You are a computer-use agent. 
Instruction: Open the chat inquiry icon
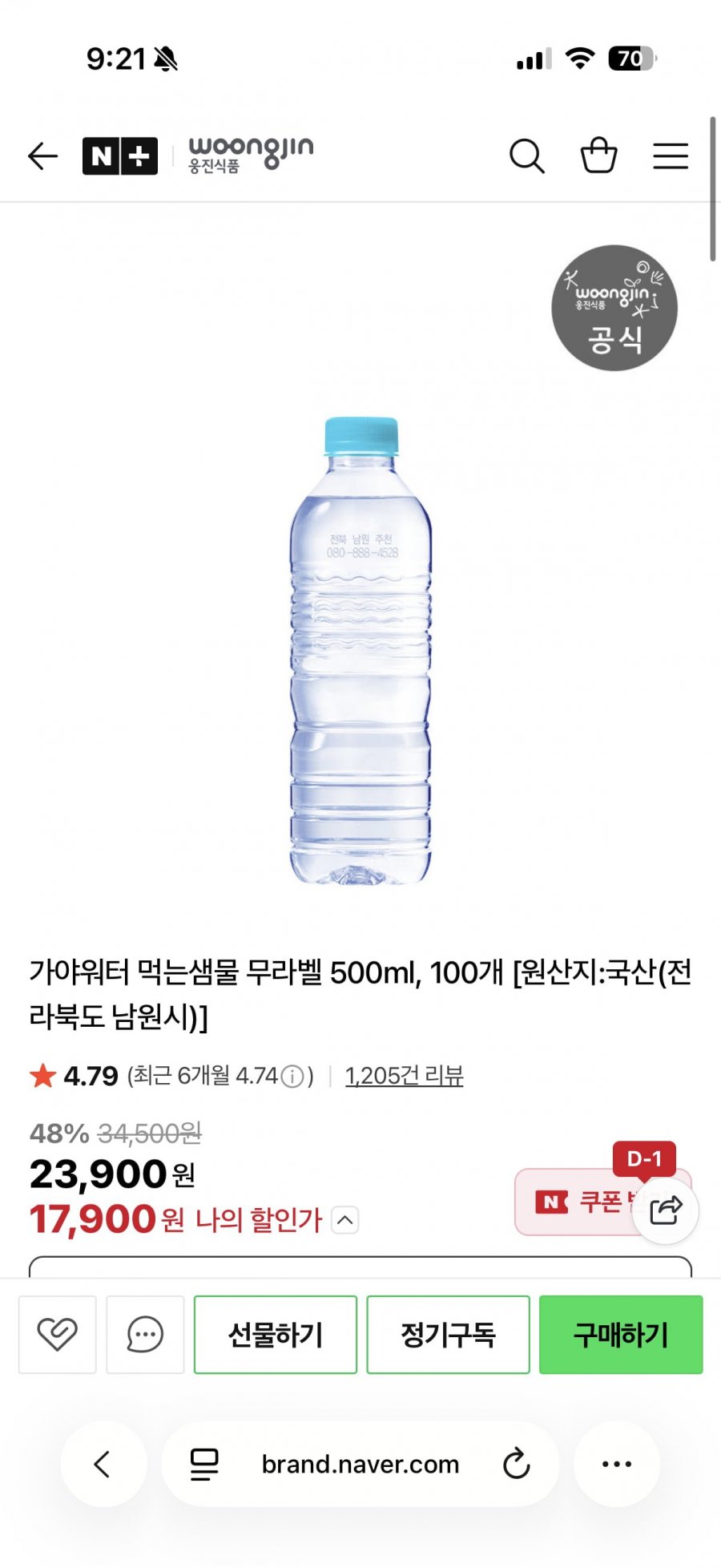point(144,1335)
